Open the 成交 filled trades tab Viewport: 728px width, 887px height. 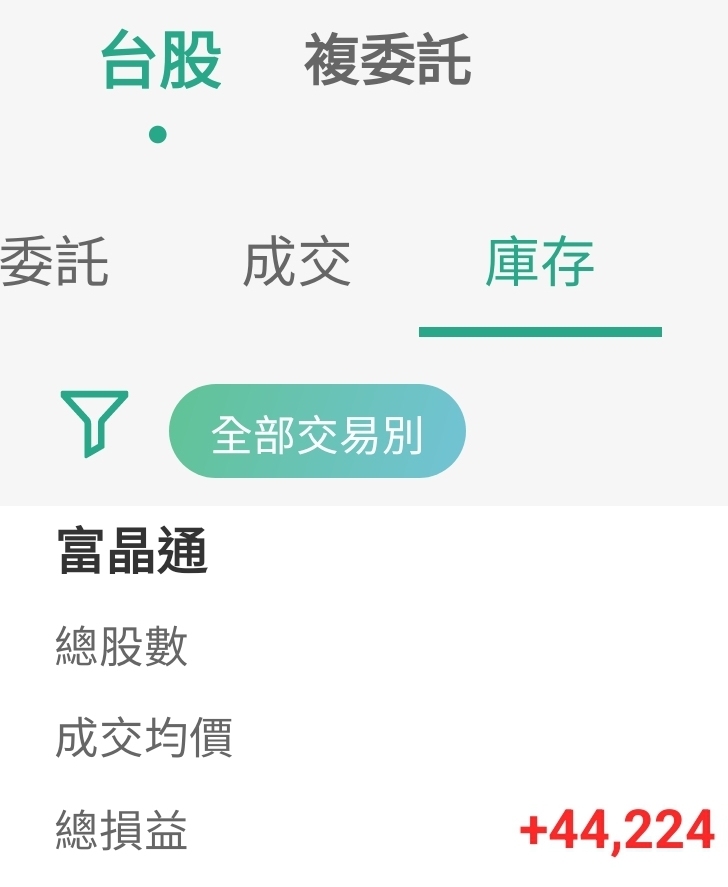coord(297,263)
